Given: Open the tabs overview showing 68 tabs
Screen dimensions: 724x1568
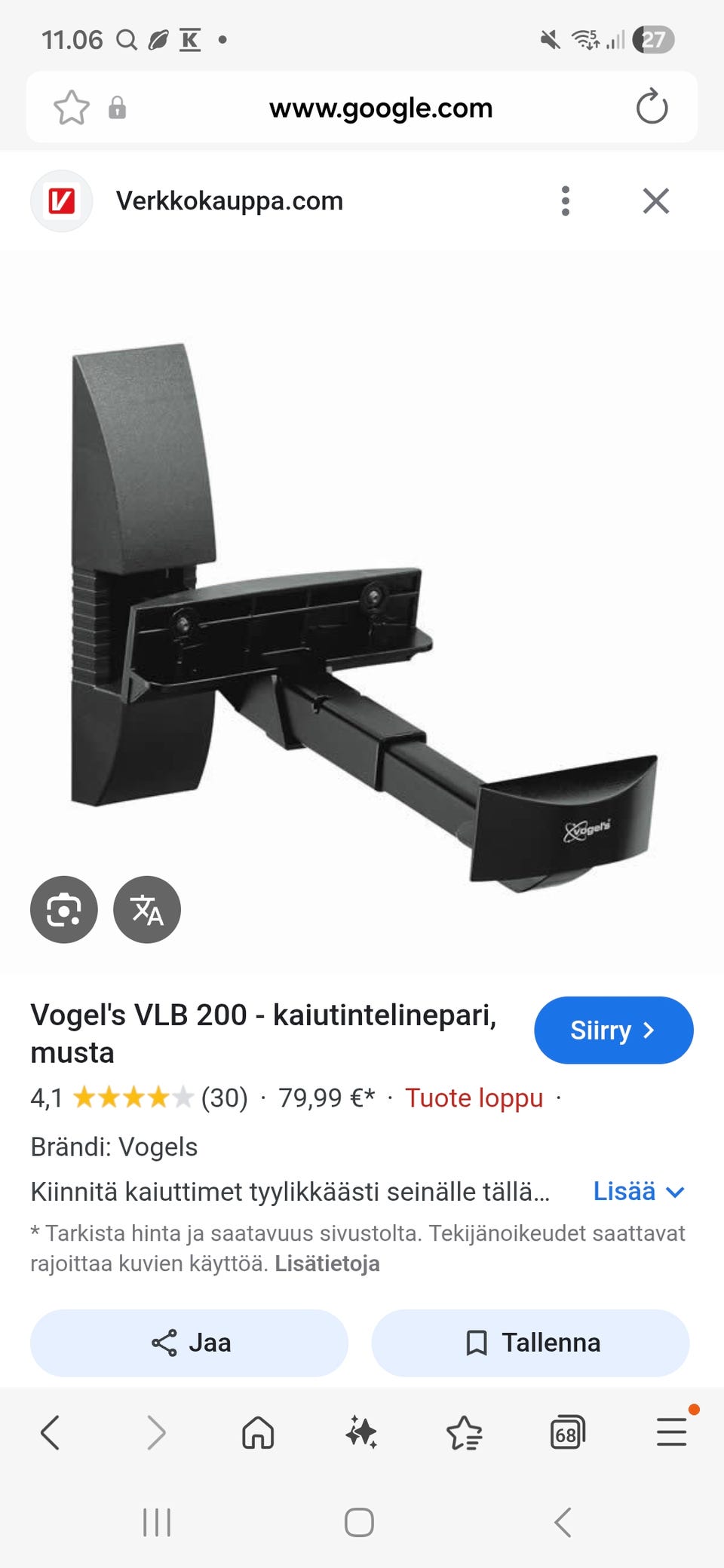Looking at the screenshot, I should pyautogui.click(x=567, y=1433).
